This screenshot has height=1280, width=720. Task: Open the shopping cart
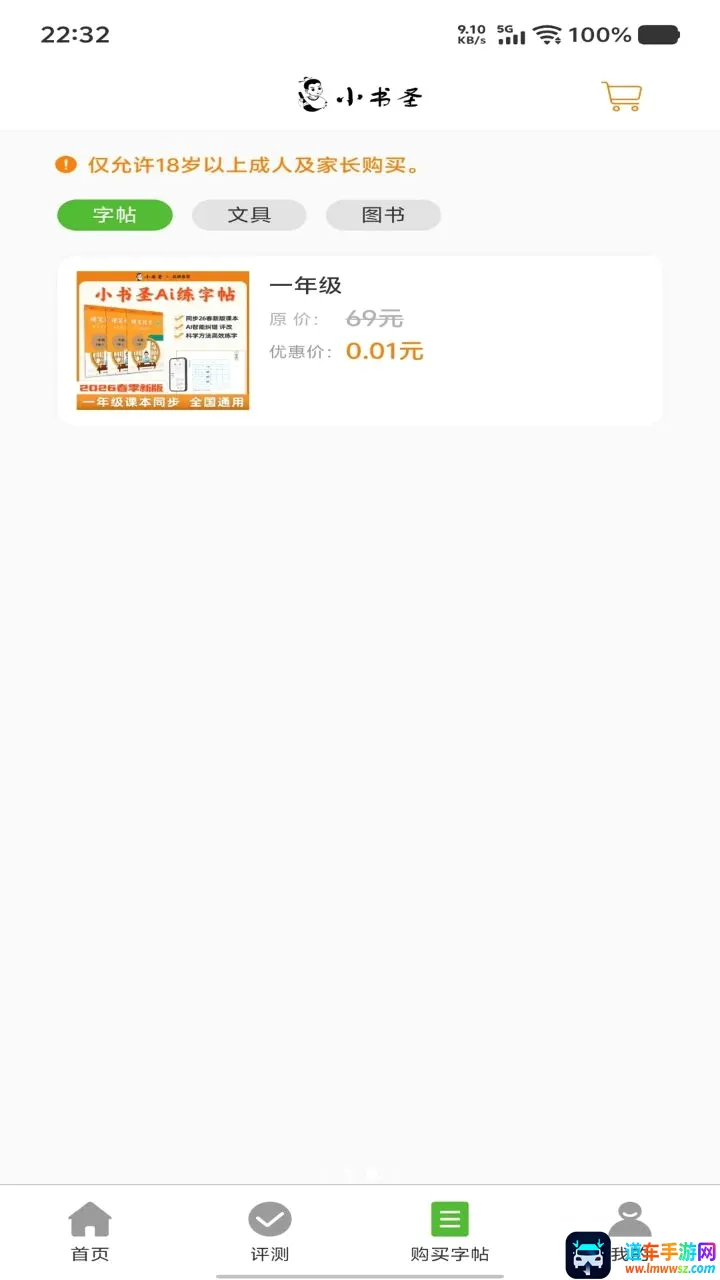[621, 96]
